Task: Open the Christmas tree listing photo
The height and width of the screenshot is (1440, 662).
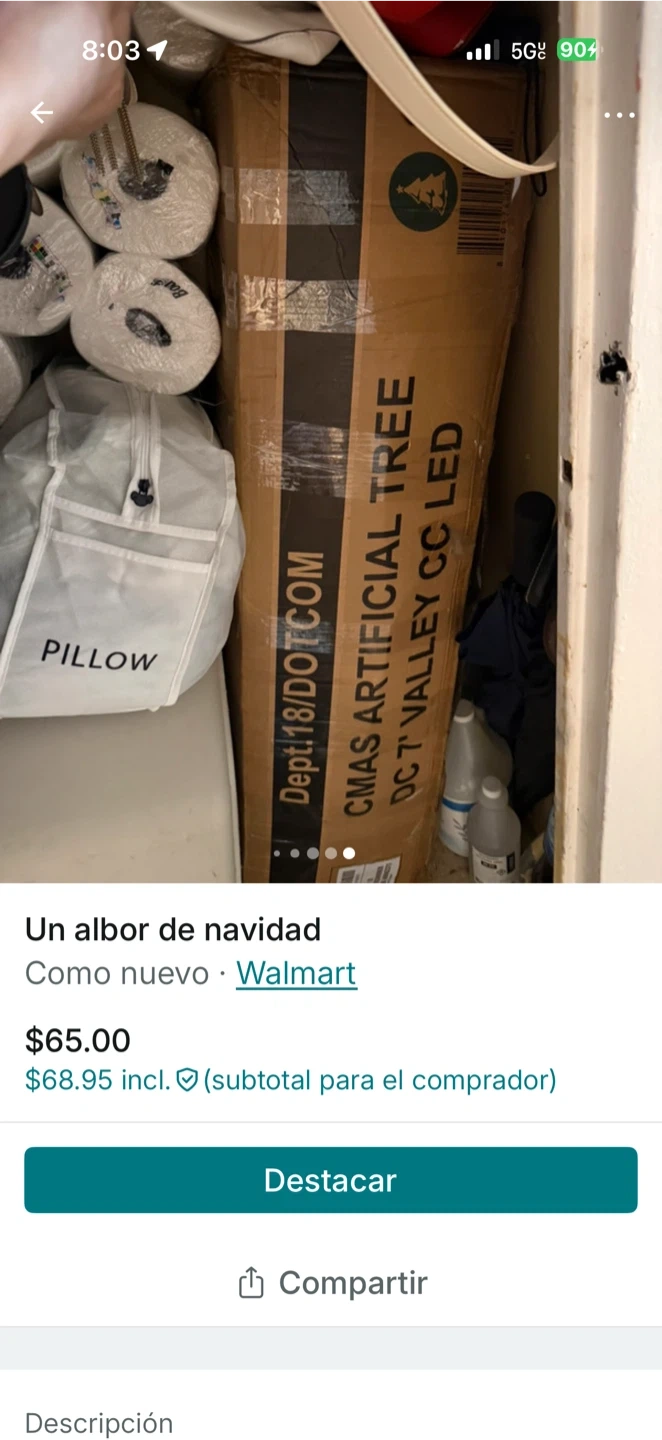Action: [x=331, y=442]
